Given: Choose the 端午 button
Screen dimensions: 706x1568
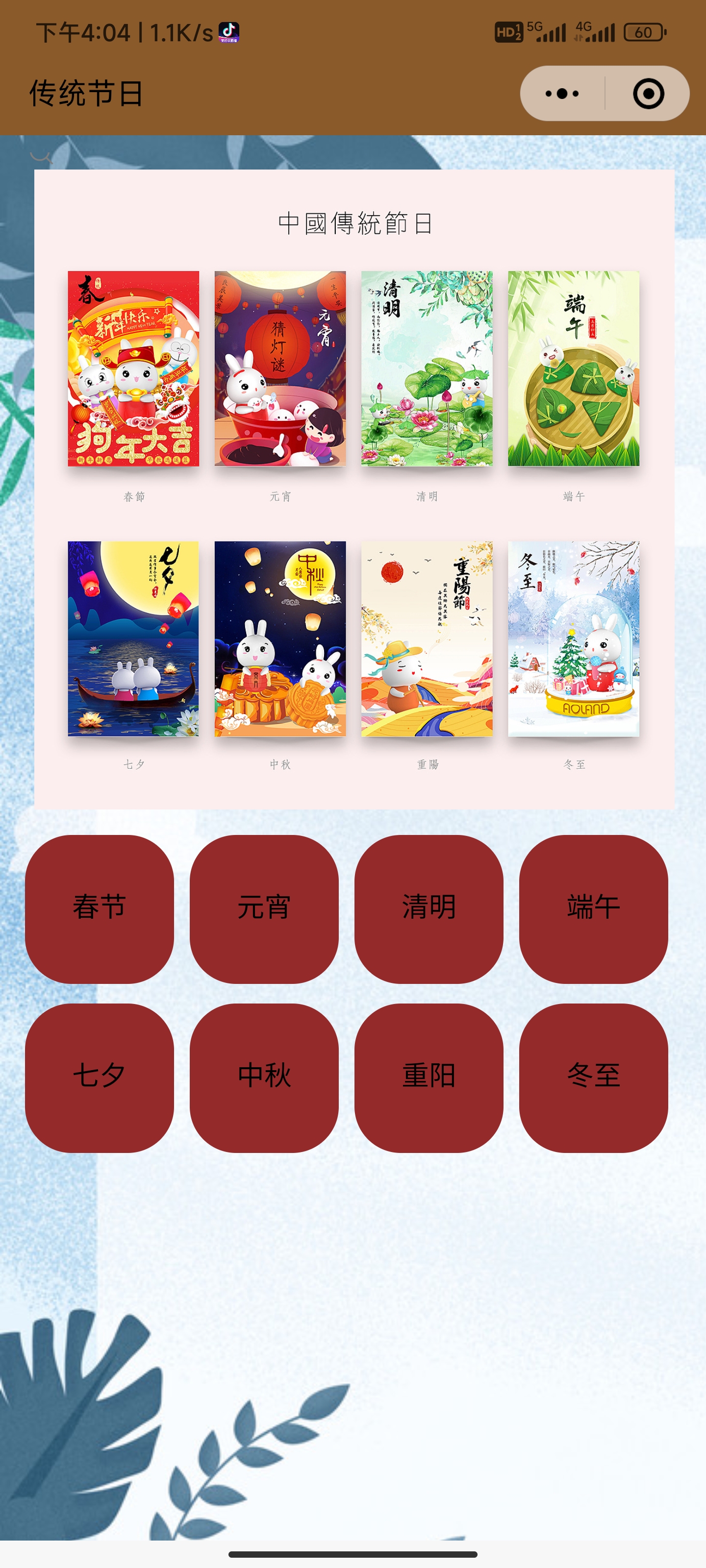Looking at the screenshot, I should [593, 909].
